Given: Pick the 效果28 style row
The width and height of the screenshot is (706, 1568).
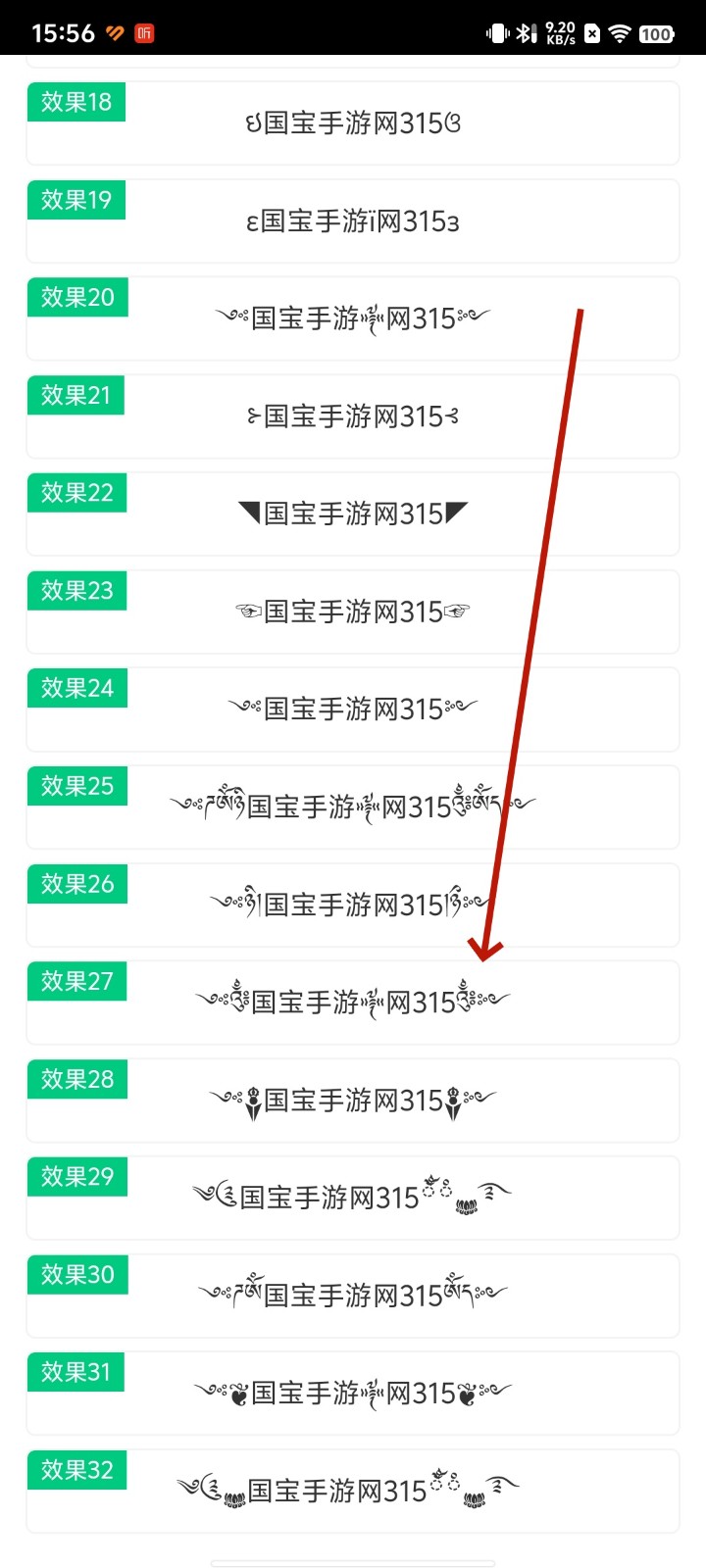Looking at the screenshot, I should pos(353,1101).
